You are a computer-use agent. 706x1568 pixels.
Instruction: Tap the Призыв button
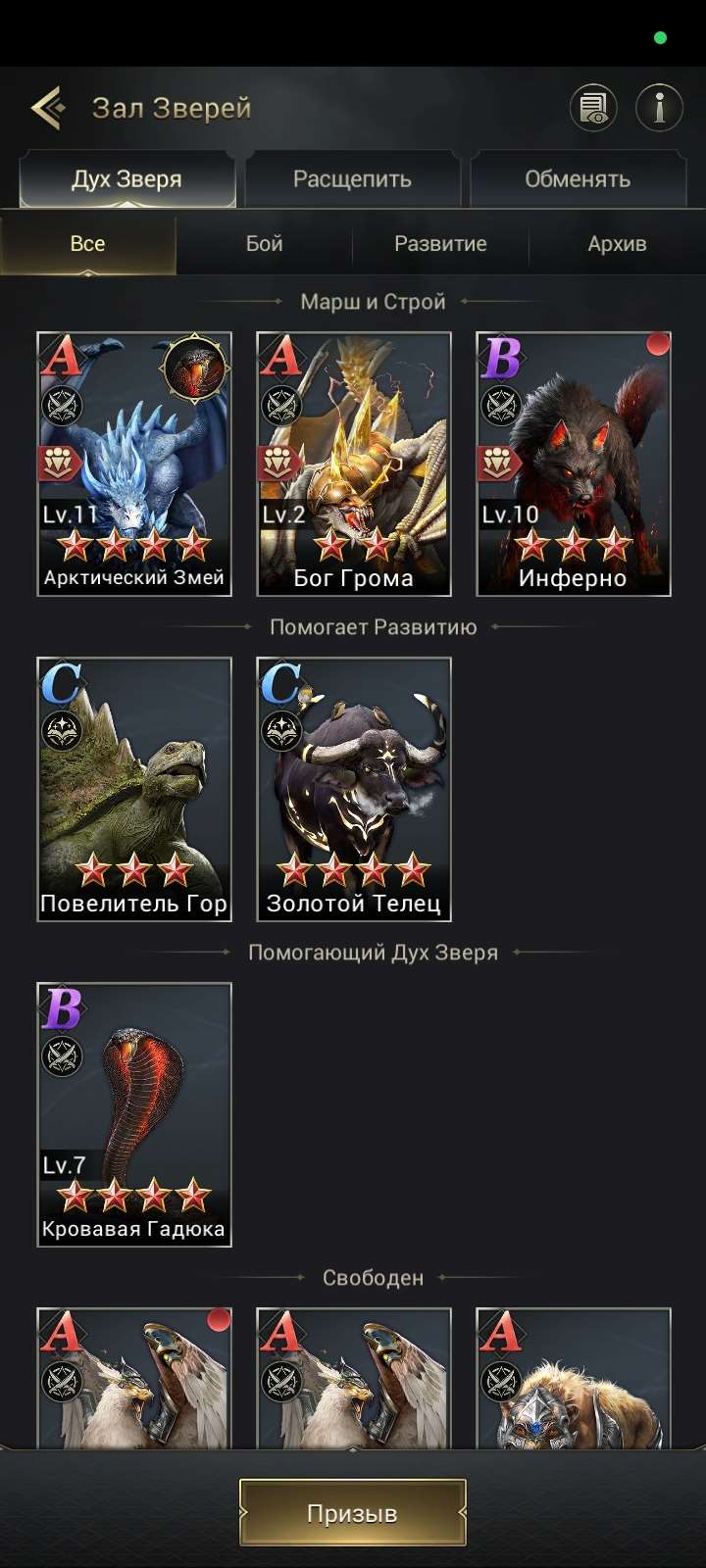352,1513
